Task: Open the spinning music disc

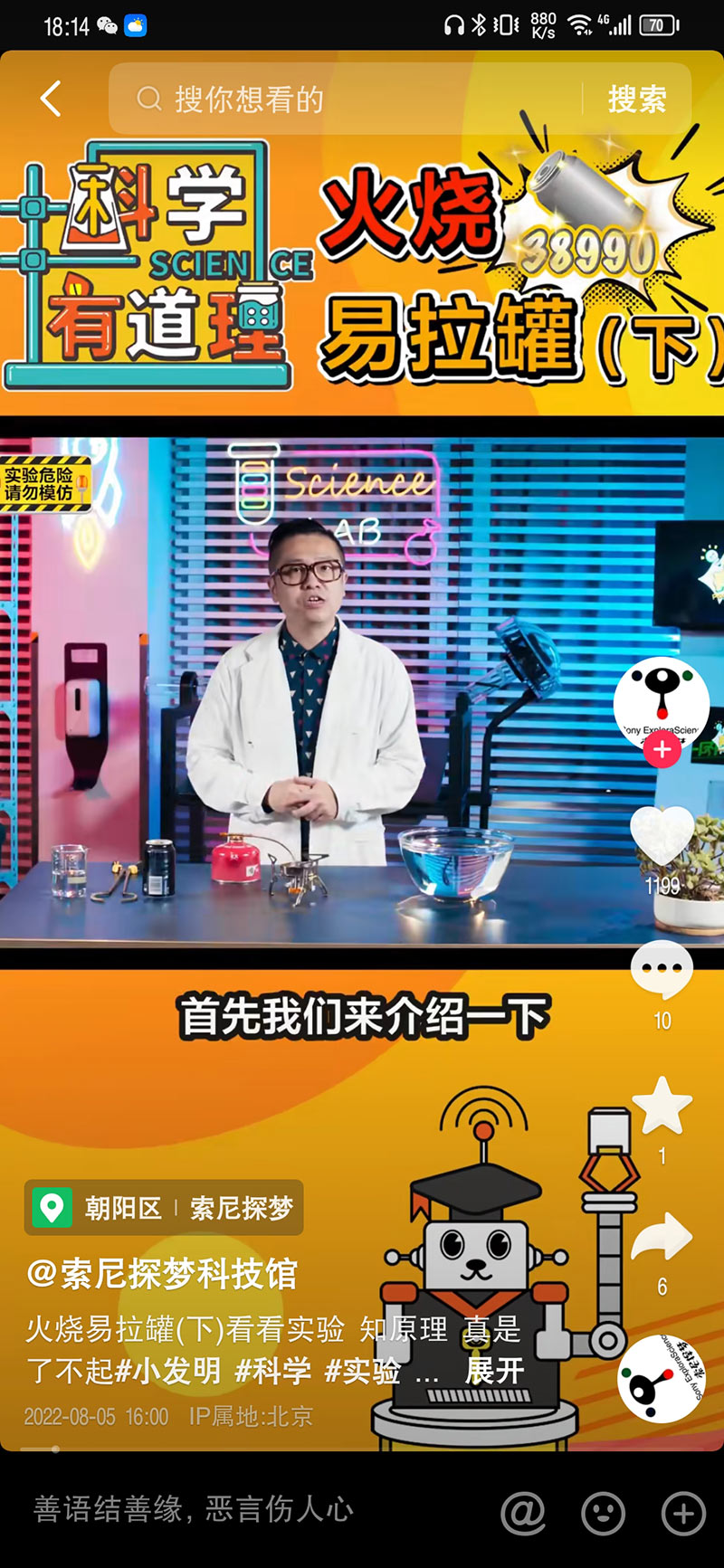Action: [x=662, y=1378]
